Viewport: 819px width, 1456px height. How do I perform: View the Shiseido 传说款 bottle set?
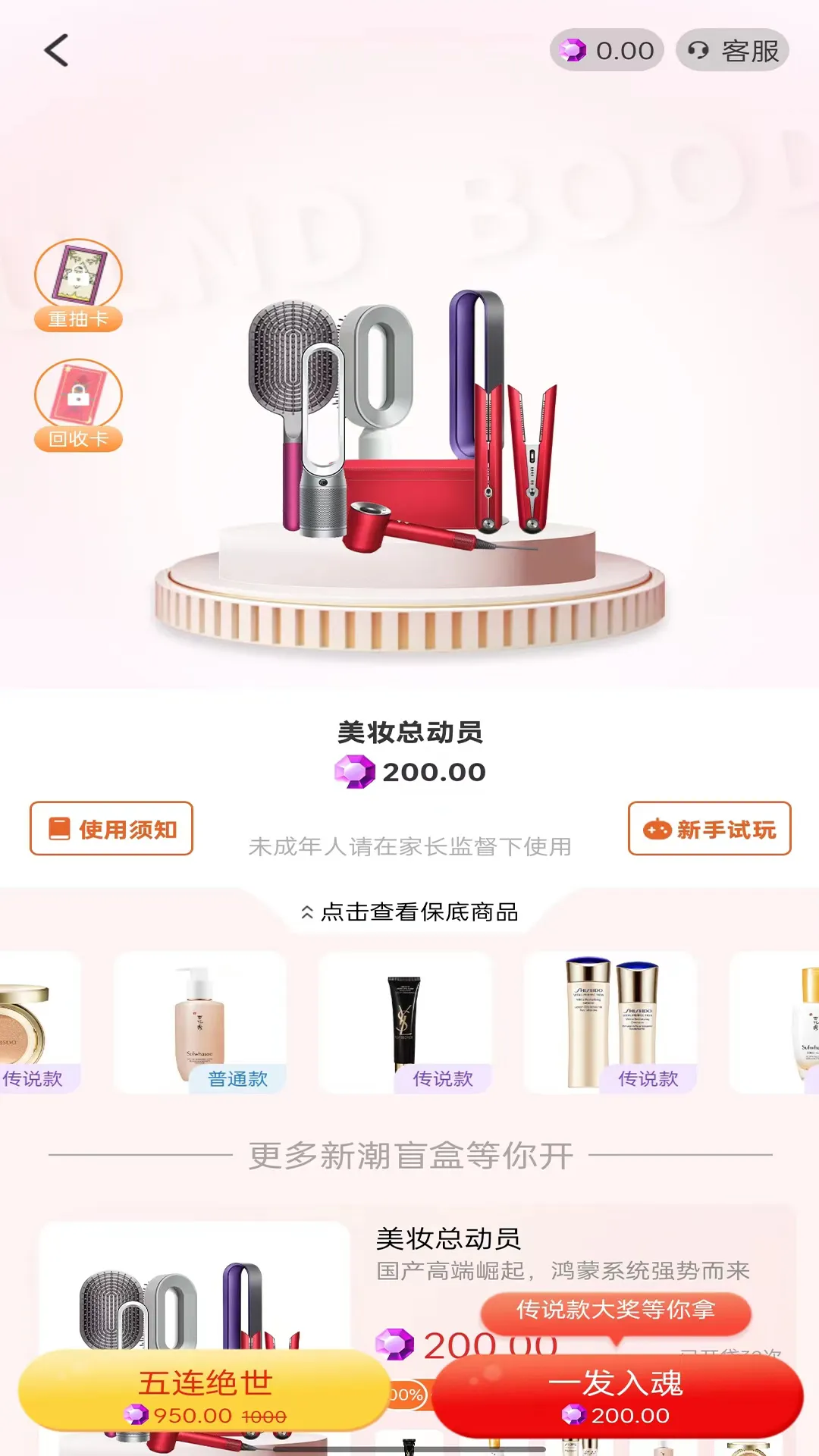610,1021
